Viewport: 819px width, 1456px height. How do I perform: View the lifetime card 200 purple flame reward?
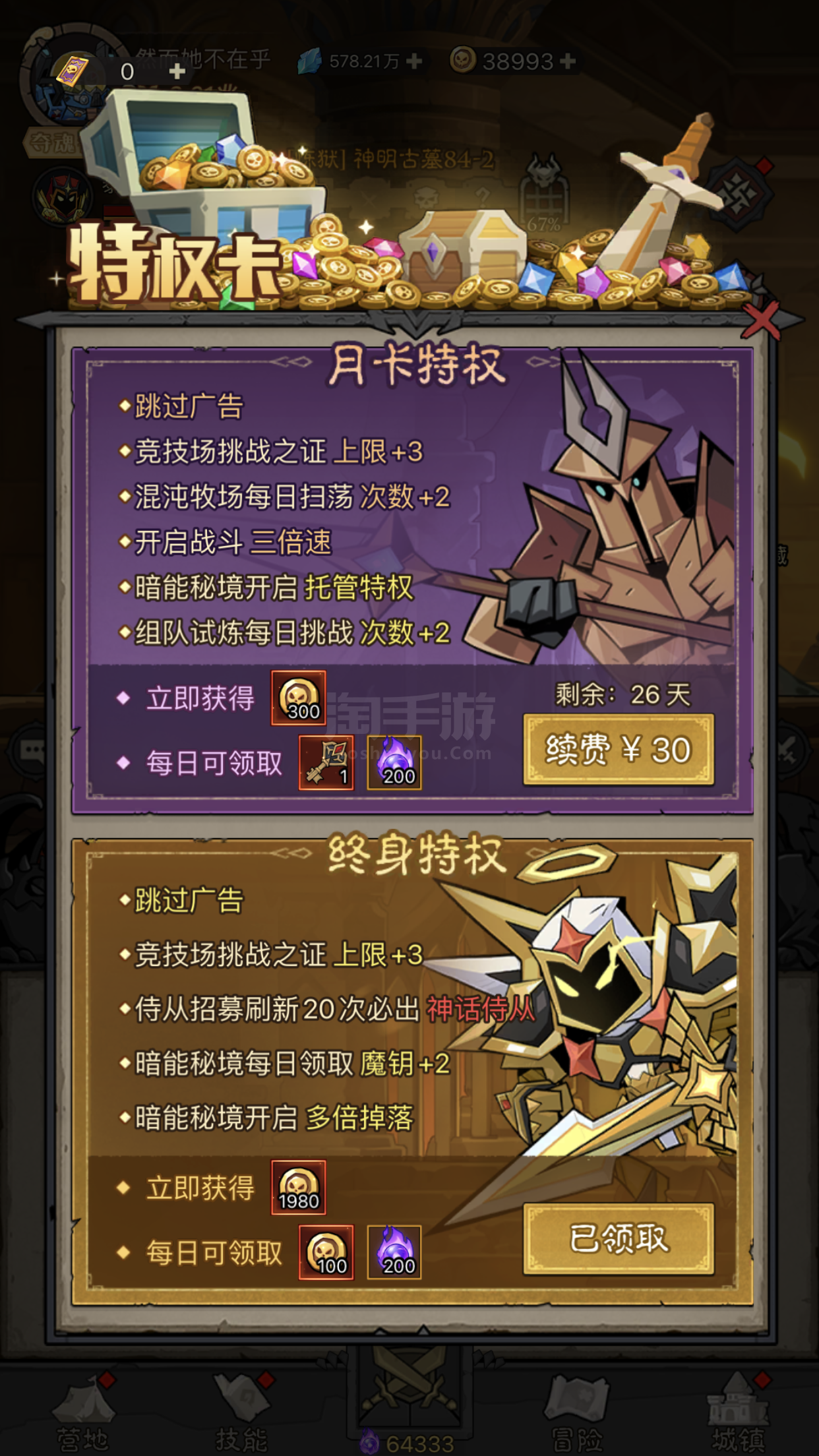[394, 1252]
